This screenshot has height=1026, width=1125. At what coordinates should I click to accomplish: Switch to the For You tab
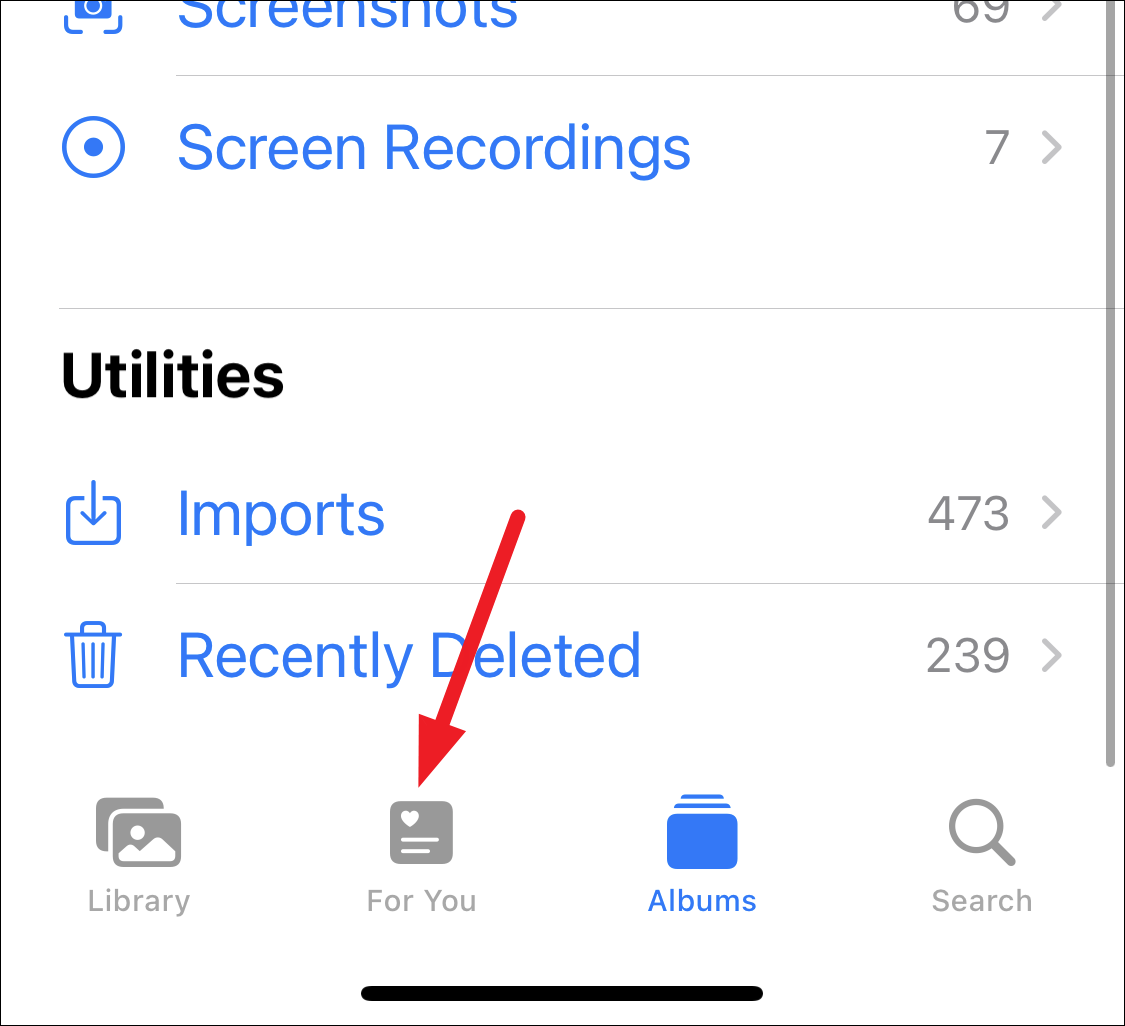click(421, 855)
